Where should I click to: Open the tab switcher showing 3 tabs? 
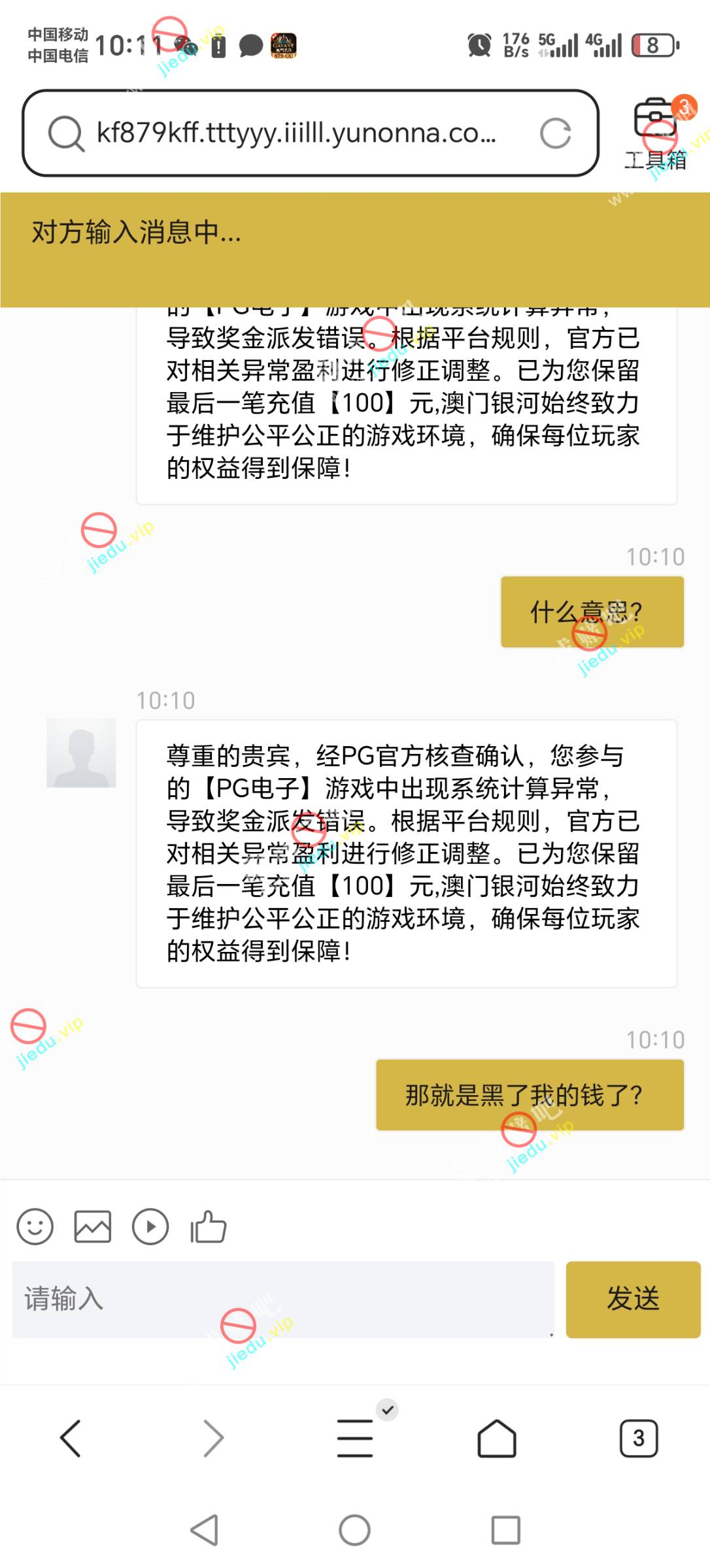[x=638, y=1438]
